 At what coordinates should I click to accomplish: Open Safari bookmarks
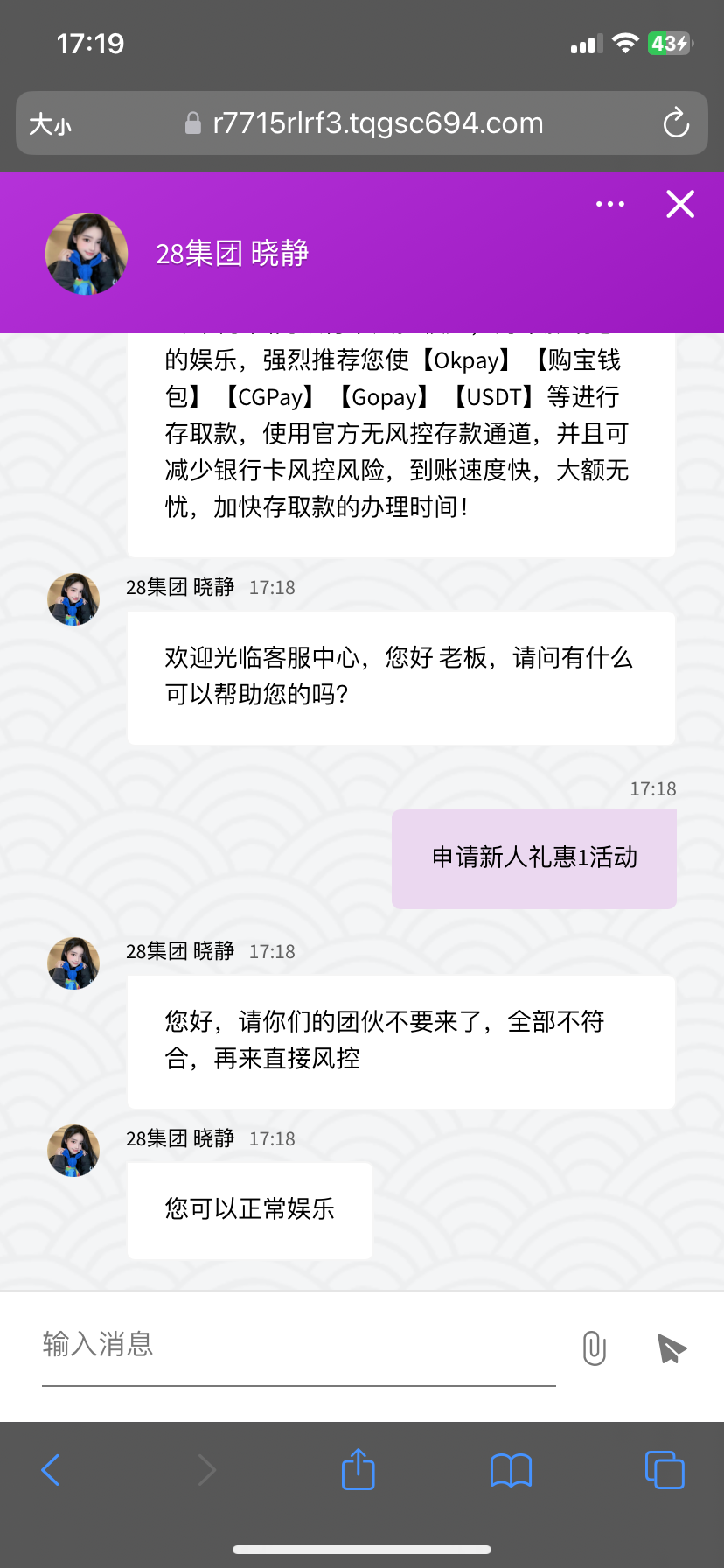(511, 1469)
